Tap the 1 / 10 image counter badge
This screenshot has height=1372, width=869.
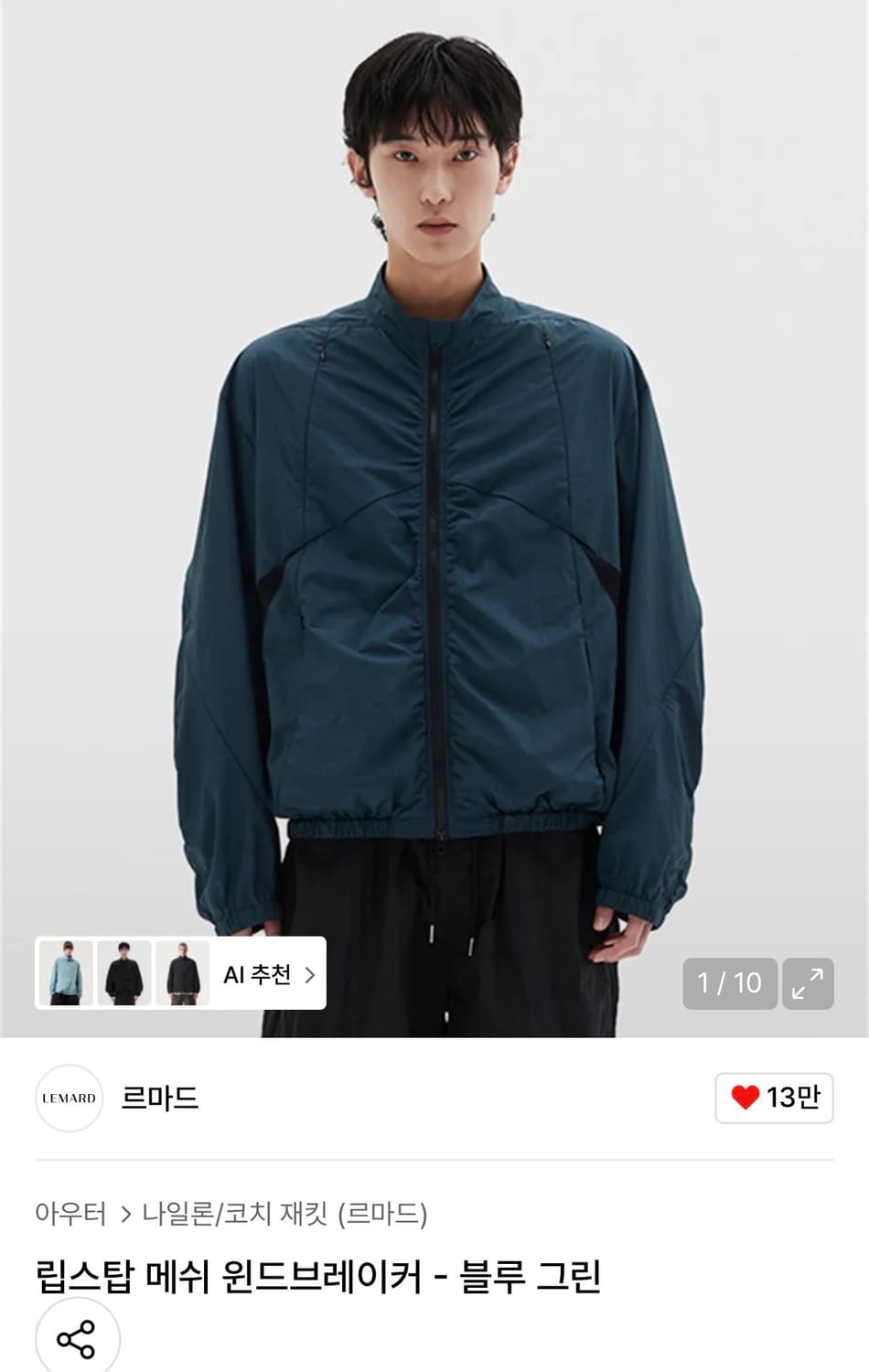point(729,983)
